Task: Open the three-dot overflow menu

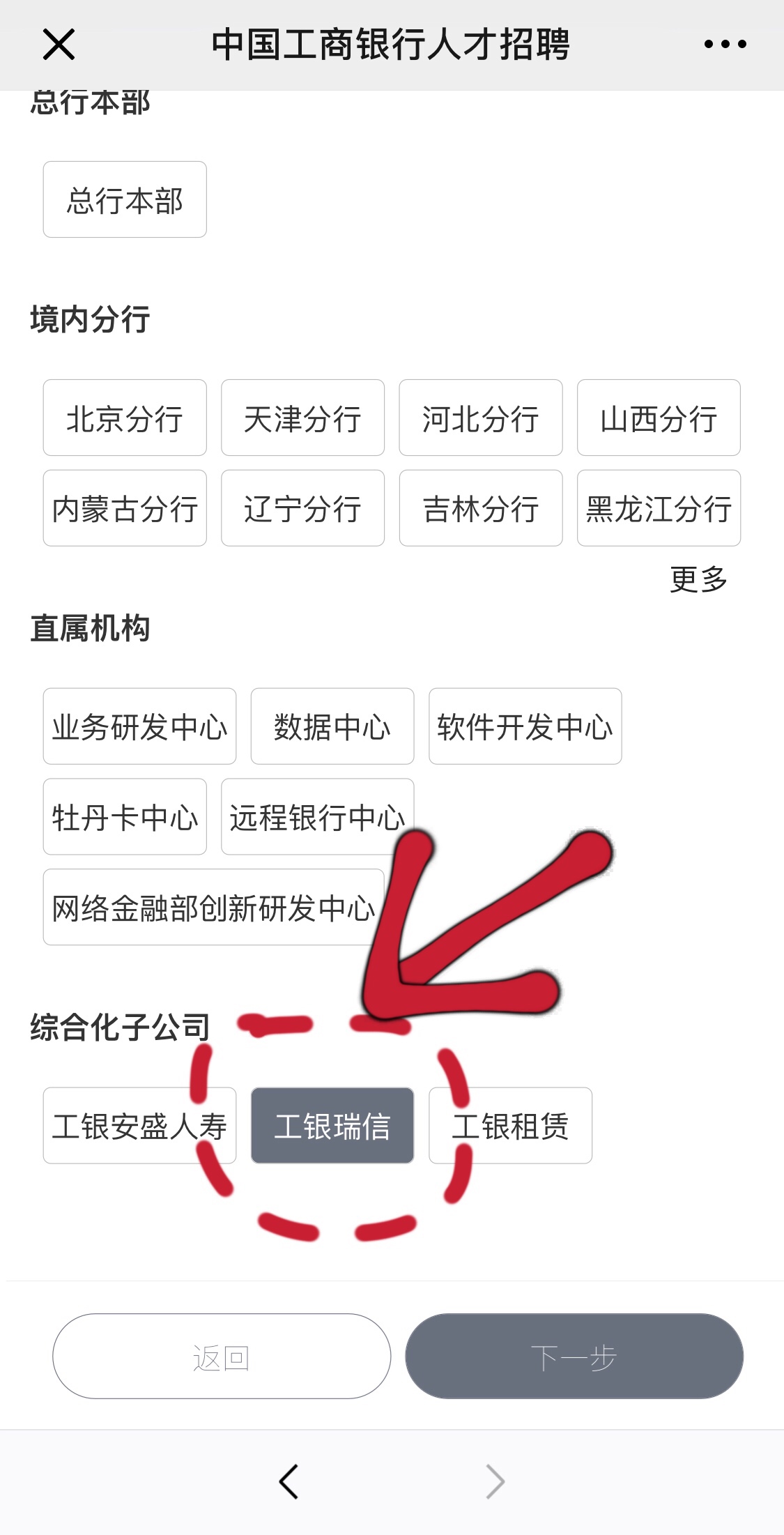Action: click(725, 45)
